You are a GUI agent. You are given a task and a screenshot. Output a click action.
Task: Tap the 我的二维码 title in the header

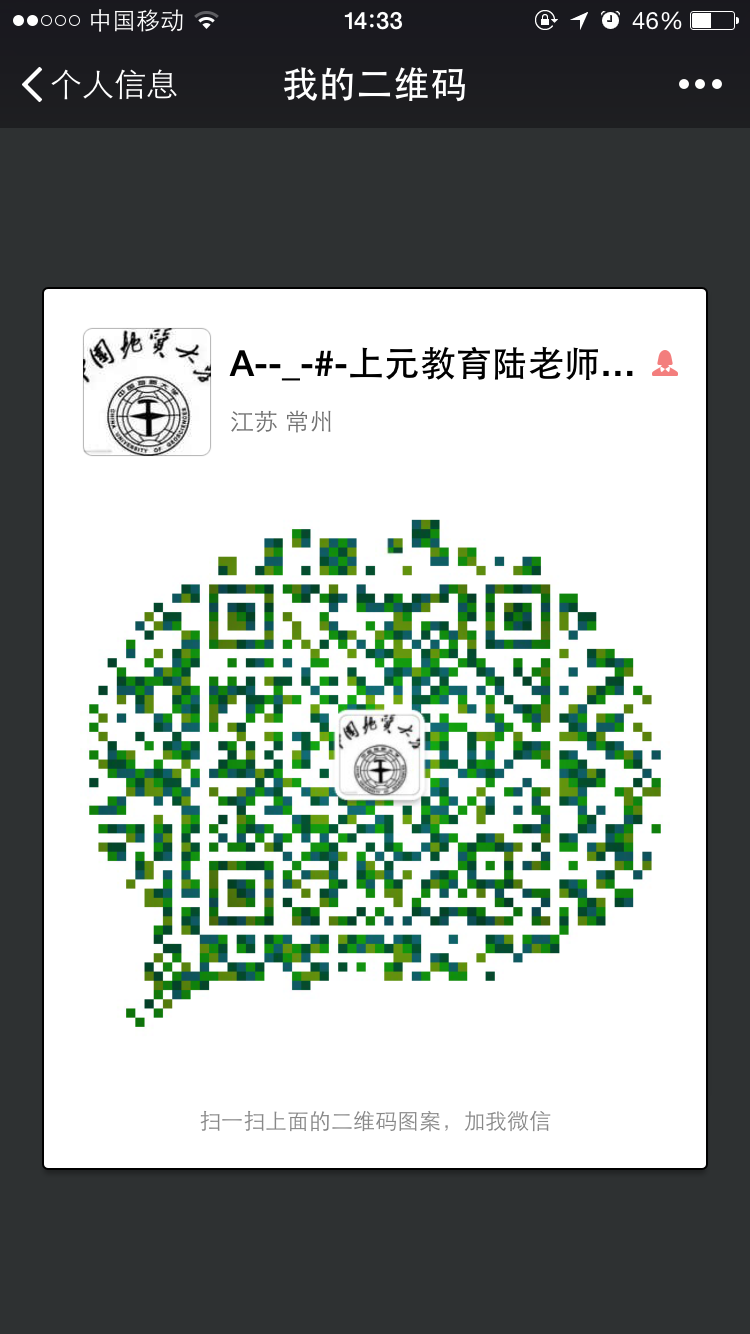pos(375,84)
